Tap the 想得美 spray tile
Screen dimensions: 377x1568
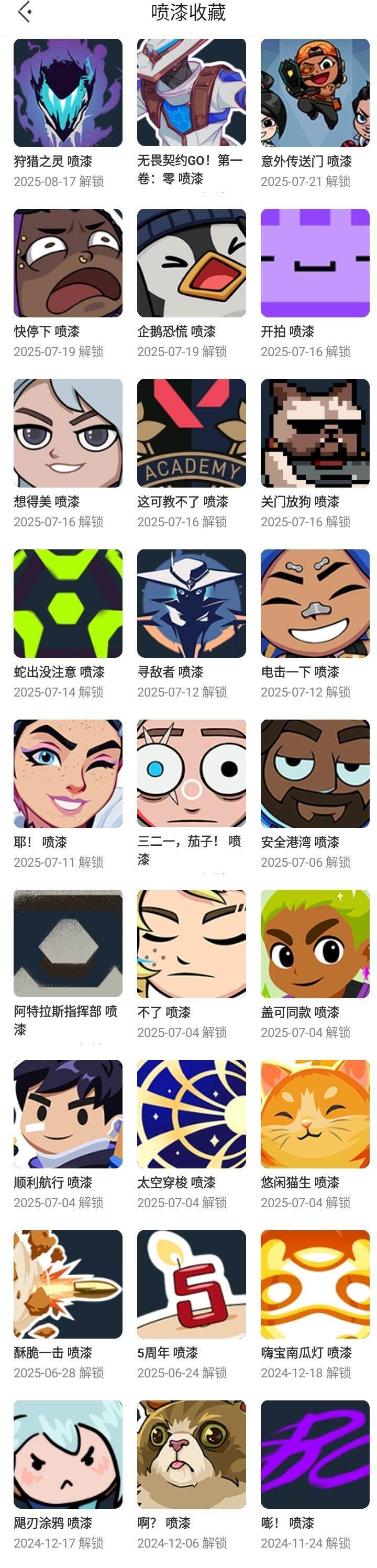click(x=68, y=434)
